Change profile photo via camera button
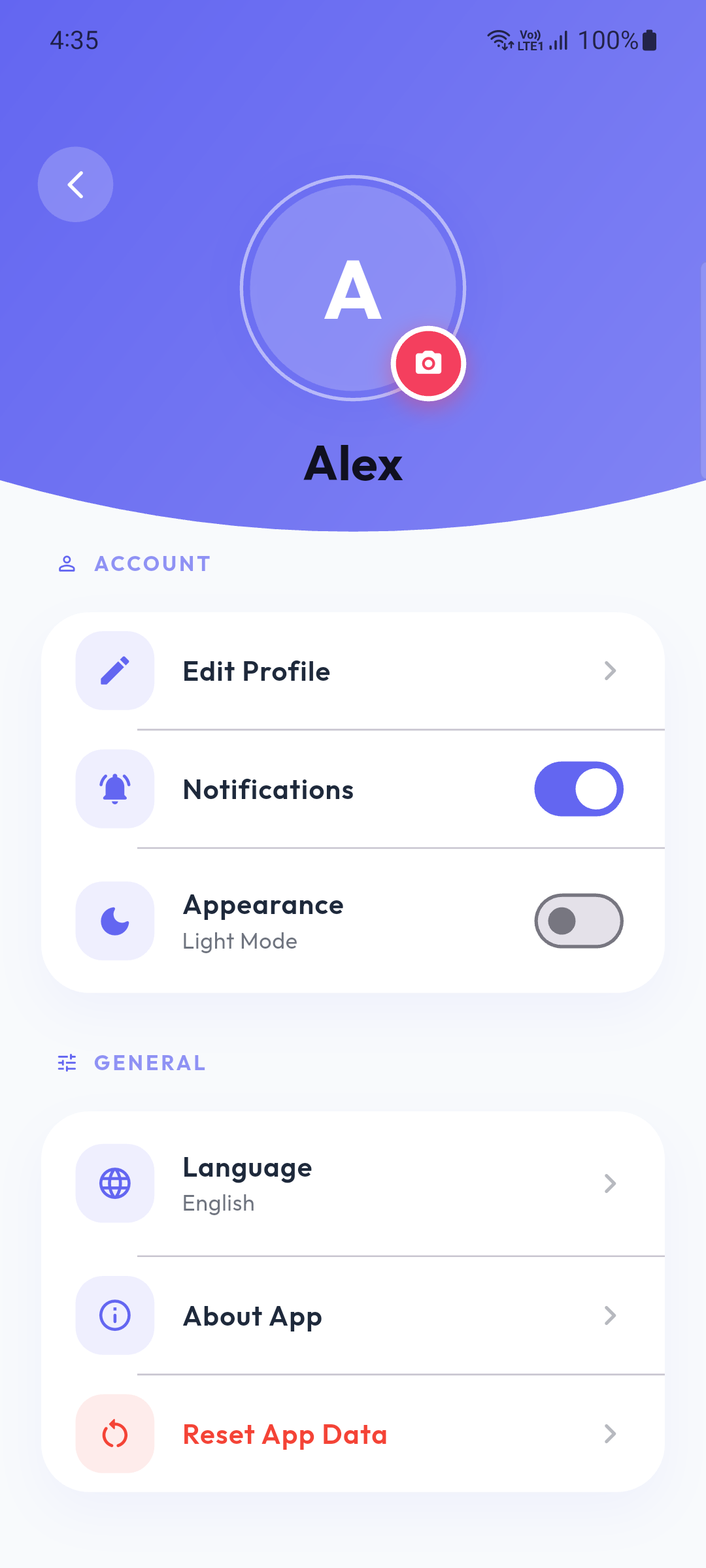This screenshot has width=706, height=1568. [428, 363]
